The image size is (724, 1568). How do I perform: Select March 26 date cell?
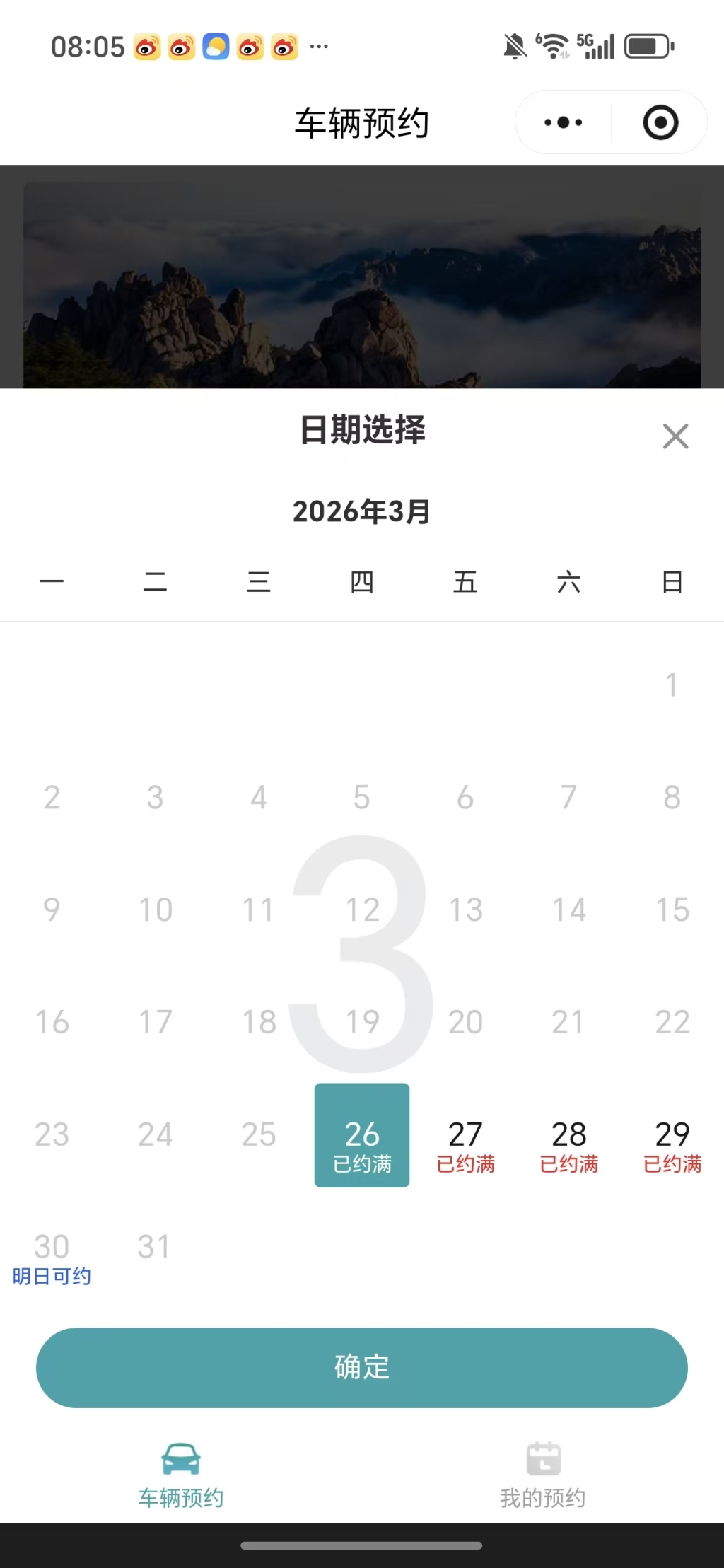click(362, 1134)
